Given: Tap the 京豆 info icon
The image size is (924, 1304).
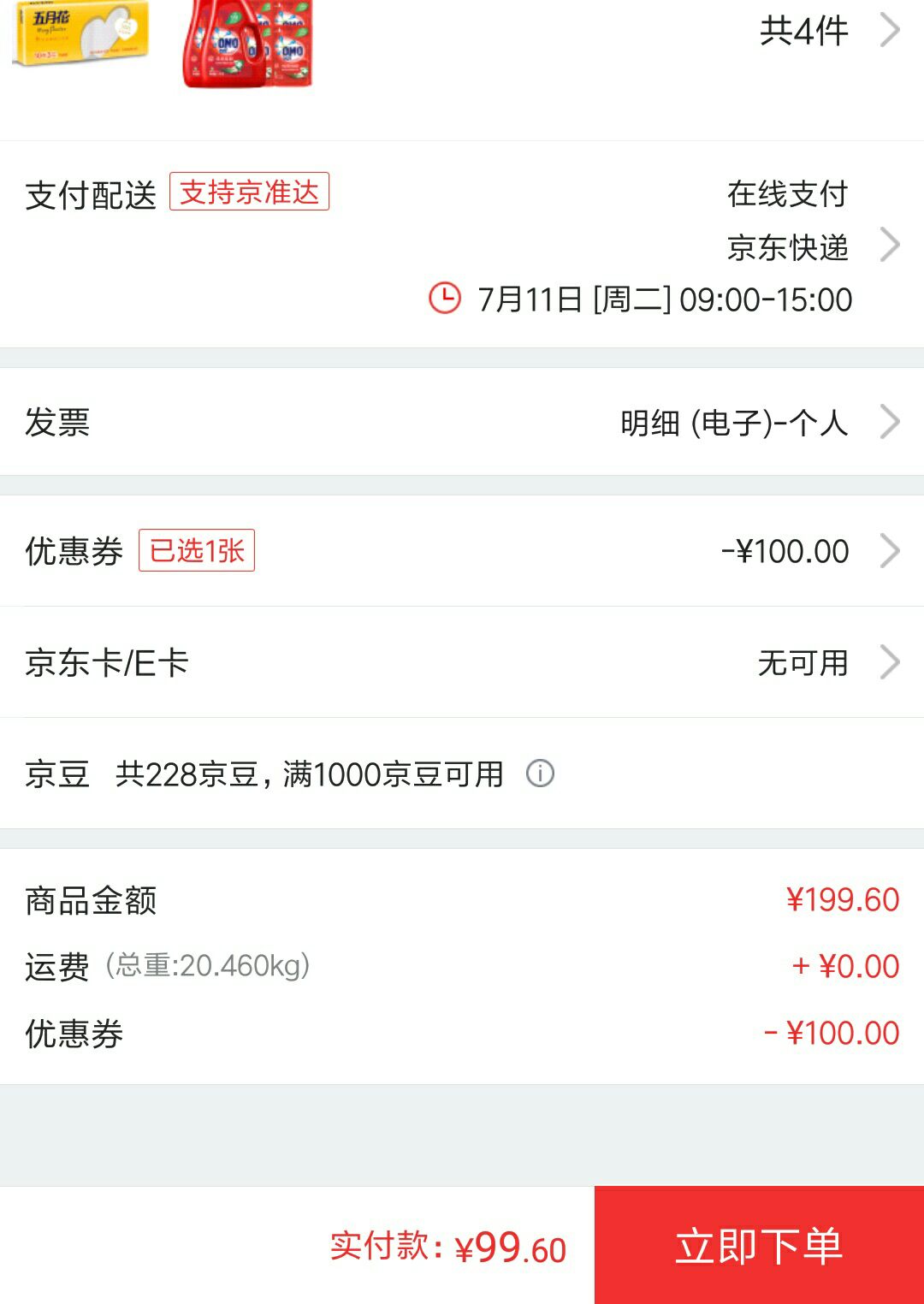Looking at the screenshot, I should pos(540,774).
